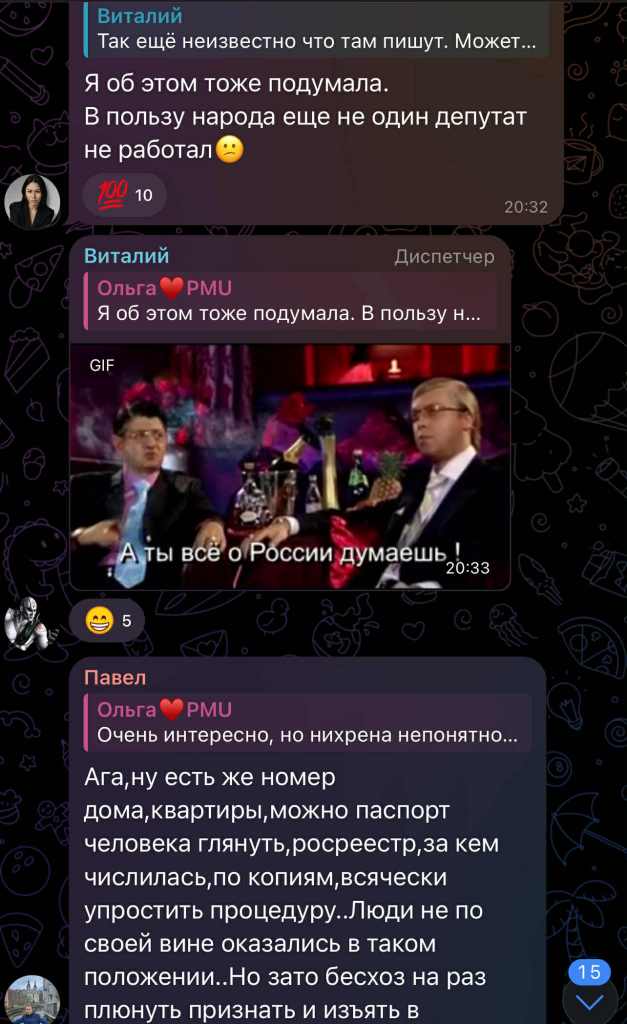Open Ольга's profile avatar

coord(33,200)
